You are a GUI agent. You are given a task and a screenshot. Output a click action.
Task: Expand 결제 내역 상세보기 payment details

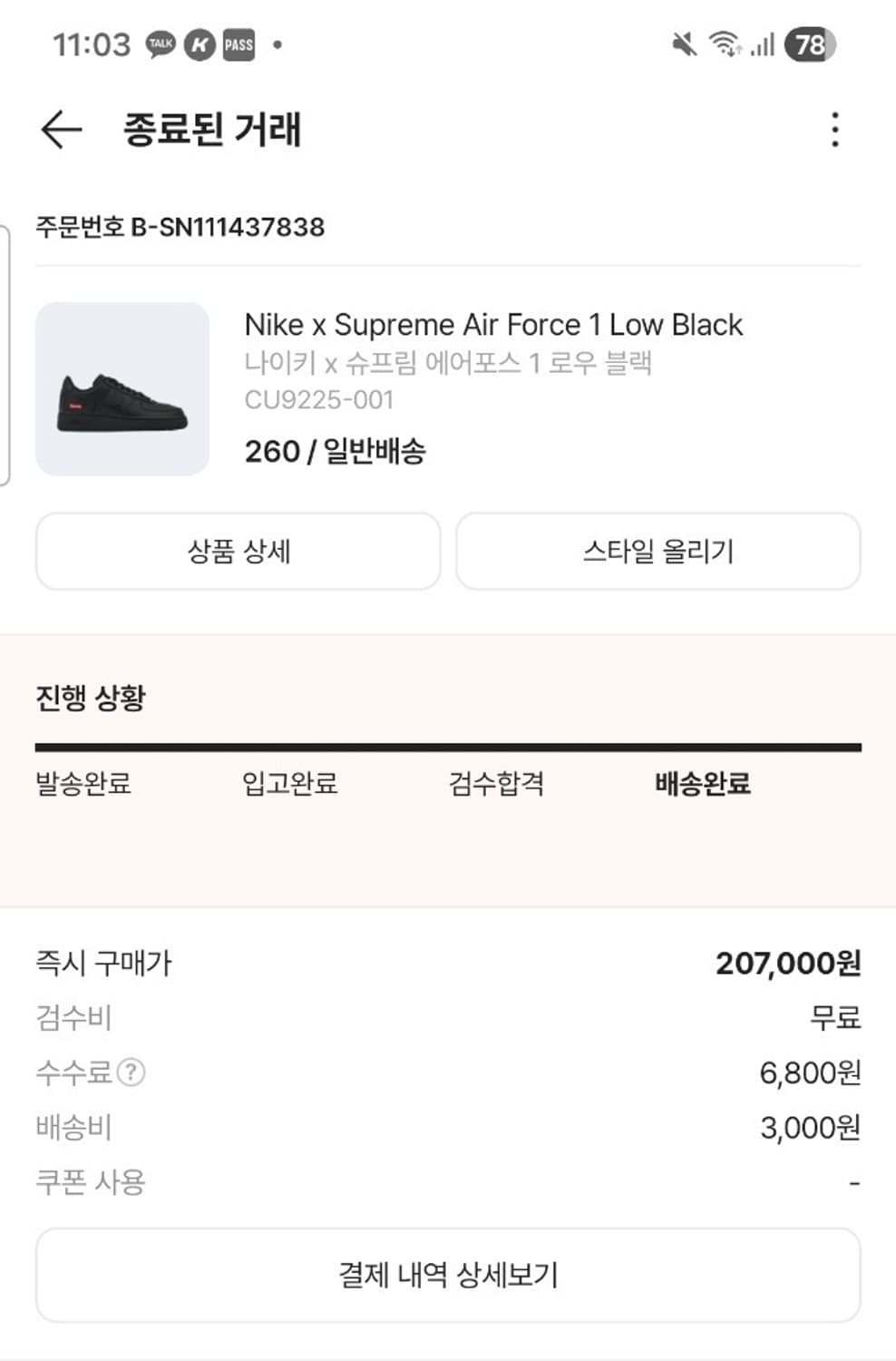click(448, 1275)
